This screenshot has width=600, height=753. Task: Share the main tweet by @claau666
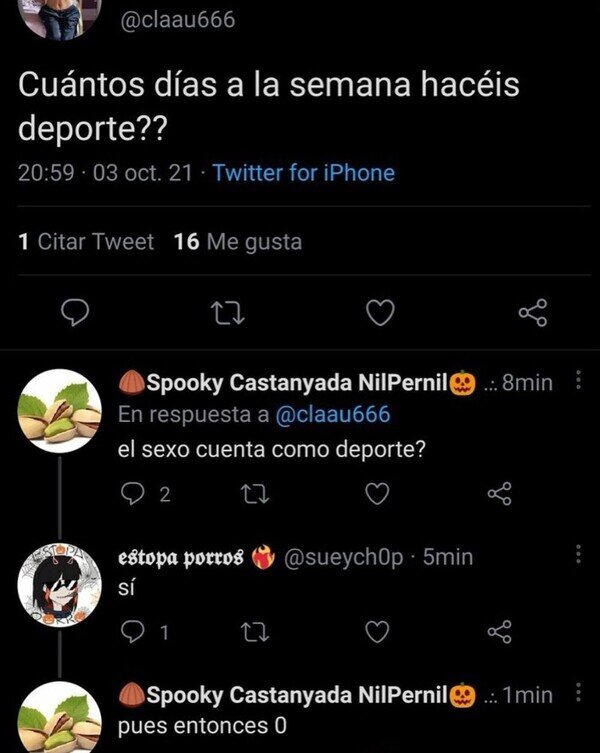(532, 315)
